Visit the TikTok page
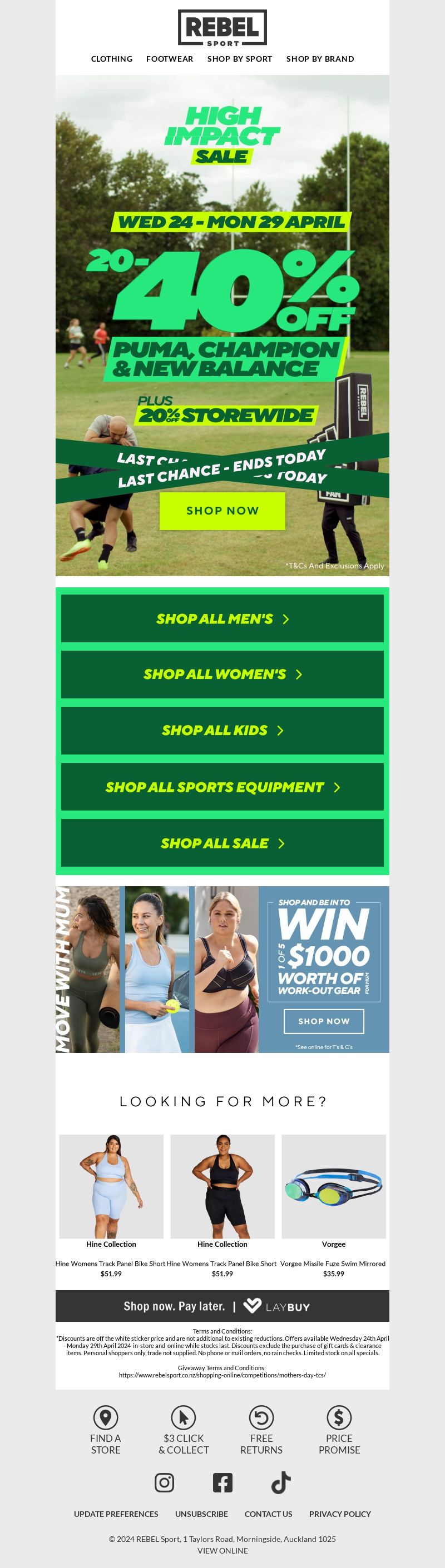Screen dimensions: 445x1568 (281, 1482)
